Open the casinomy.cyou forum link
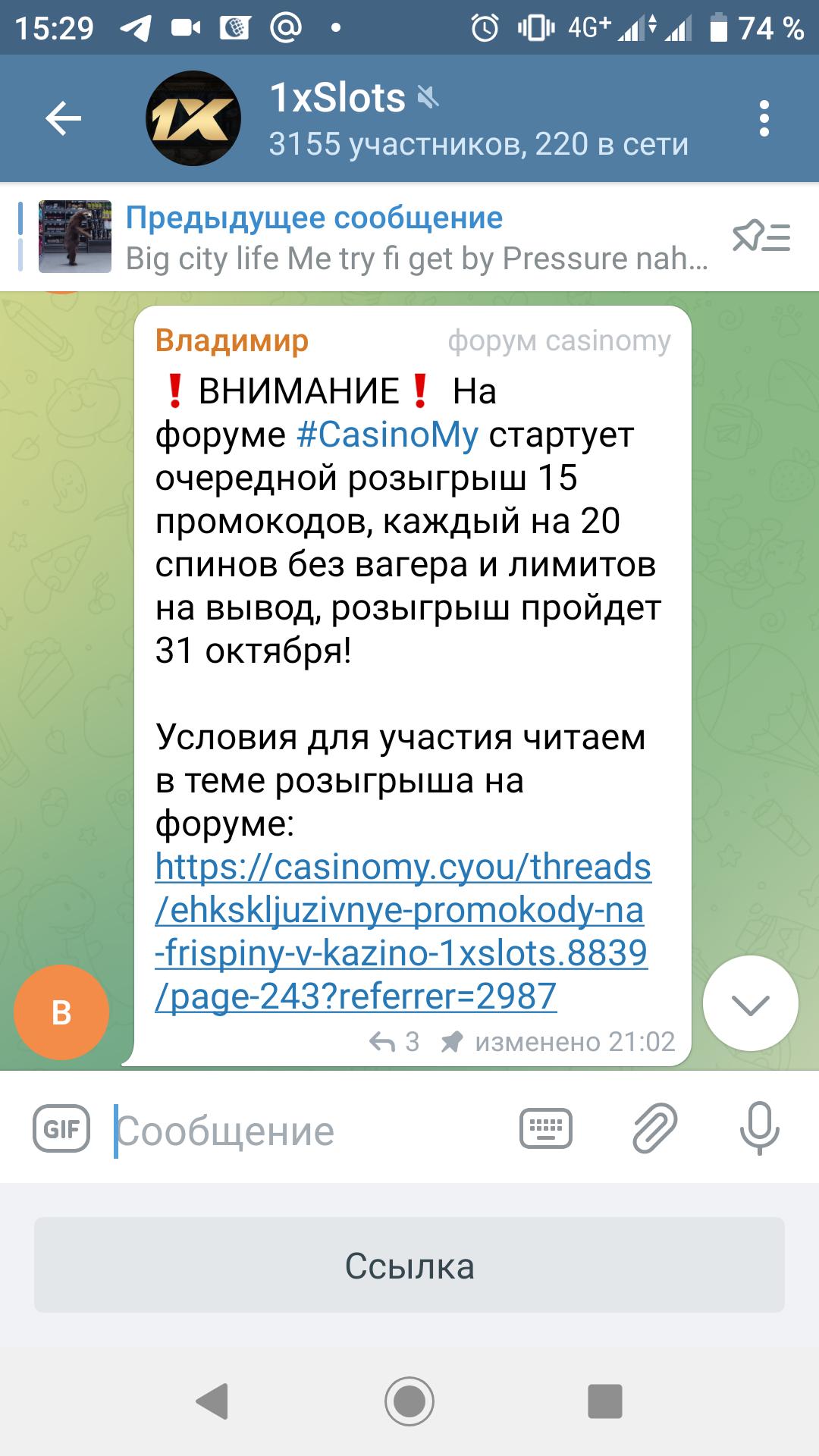This screenshot has height=1456, width=819. pyautogui.click(x=402, y=931)
